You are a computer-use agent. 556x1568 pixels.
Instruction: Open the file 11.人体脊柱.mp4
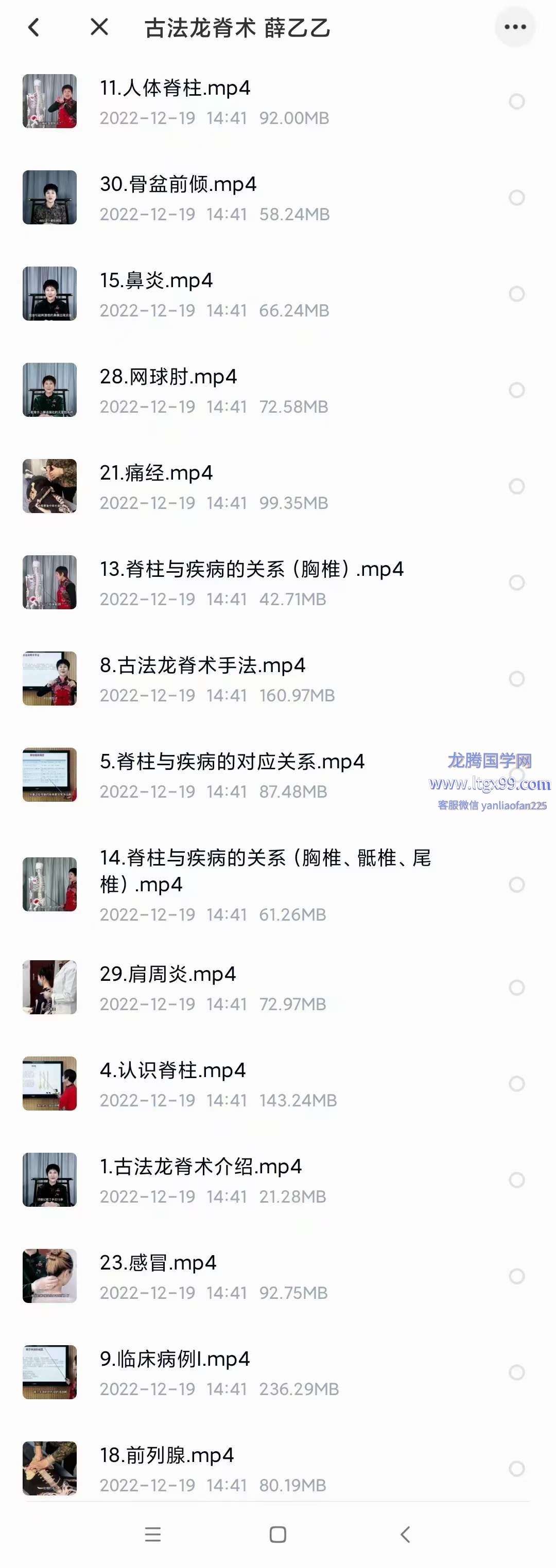click(176, 89)
